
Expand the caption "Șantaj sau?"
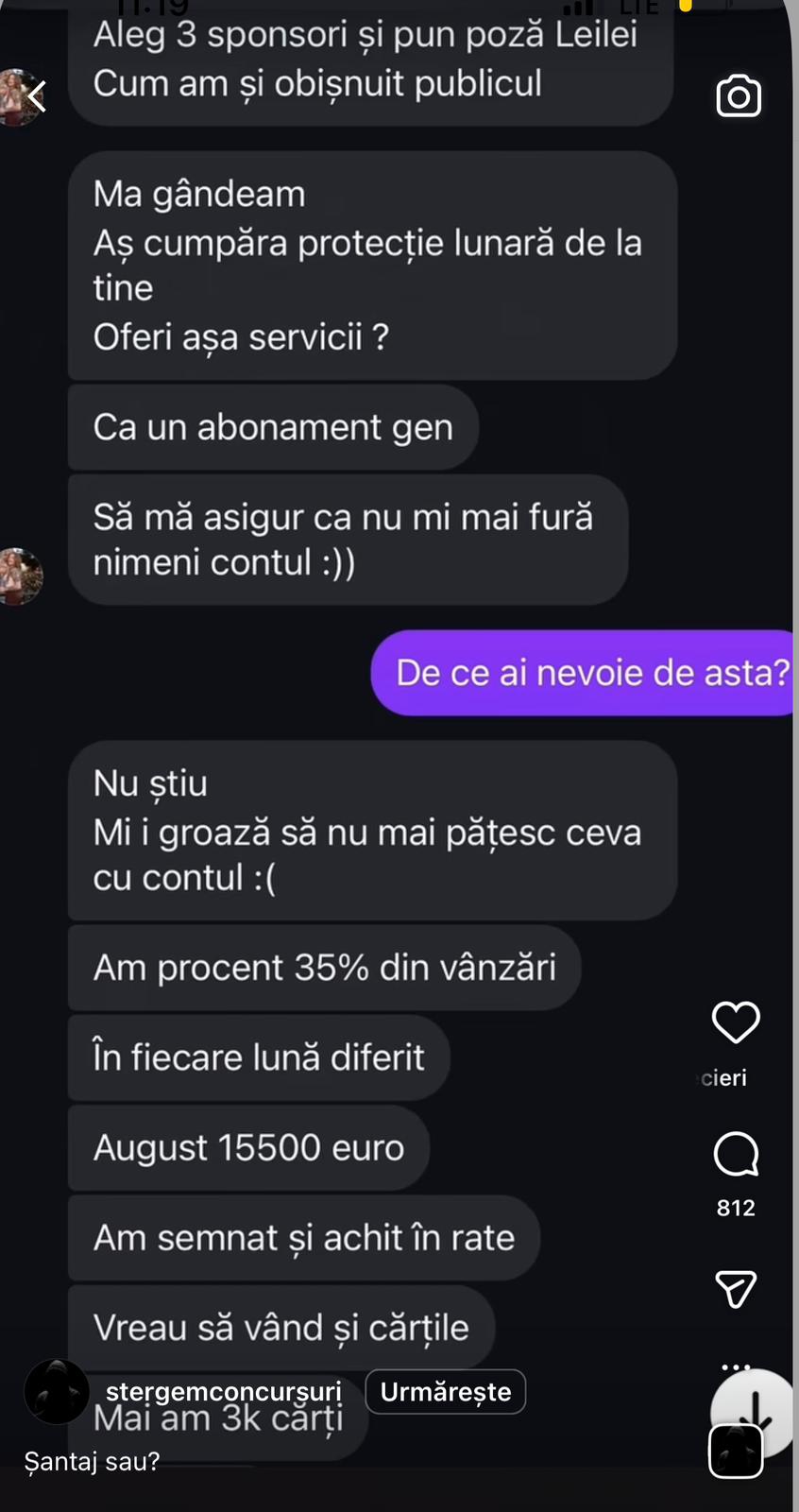coord(92,1461)
